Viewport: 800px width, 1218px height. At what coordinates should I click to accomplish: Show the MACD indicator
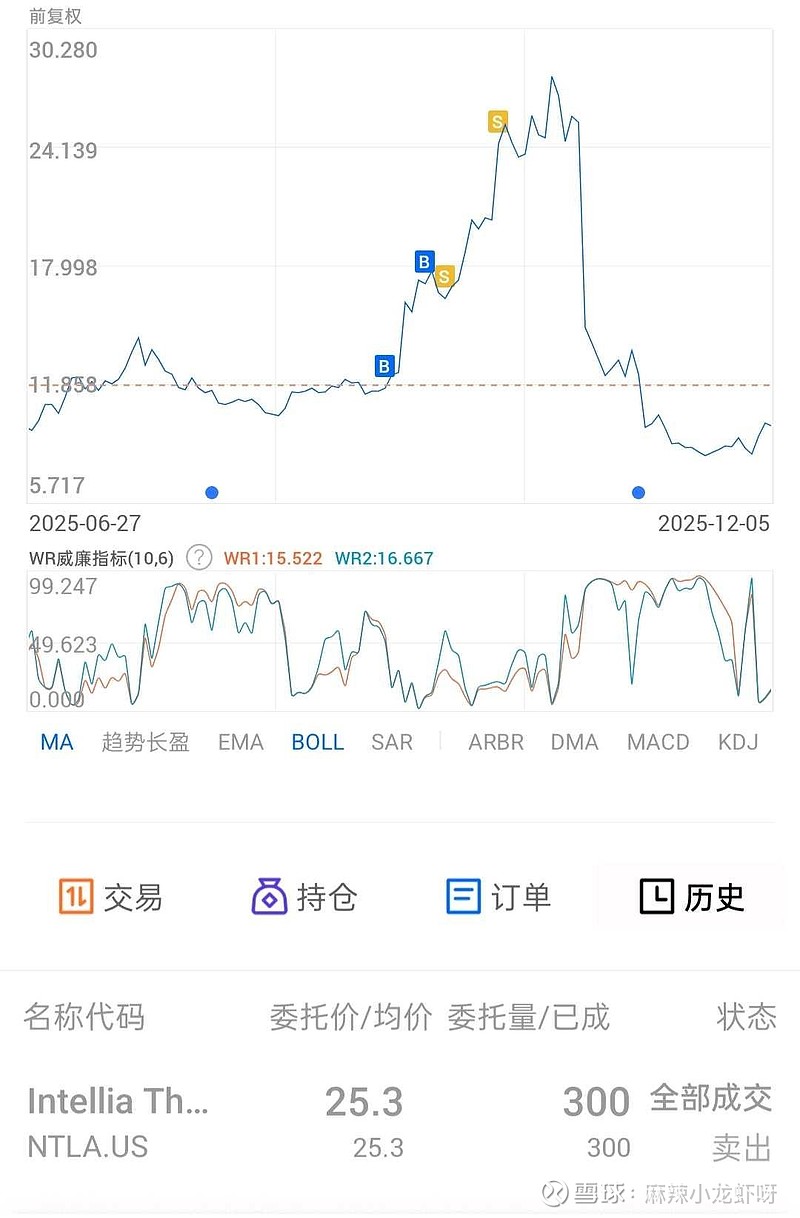(x=657, y=742)
